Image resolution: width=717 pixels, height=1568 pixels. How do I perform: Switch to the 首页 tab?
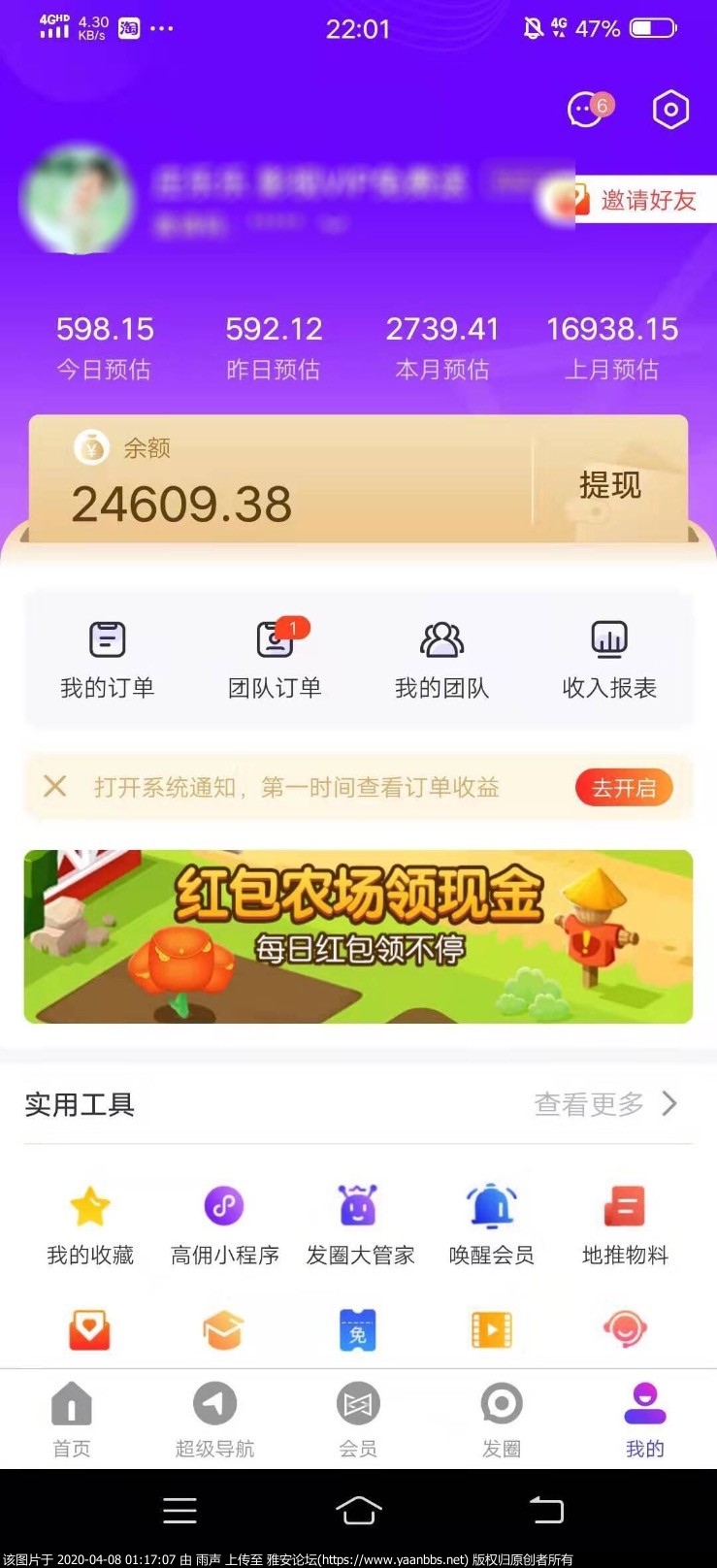pyautogui.click(x=72, y=1420)
